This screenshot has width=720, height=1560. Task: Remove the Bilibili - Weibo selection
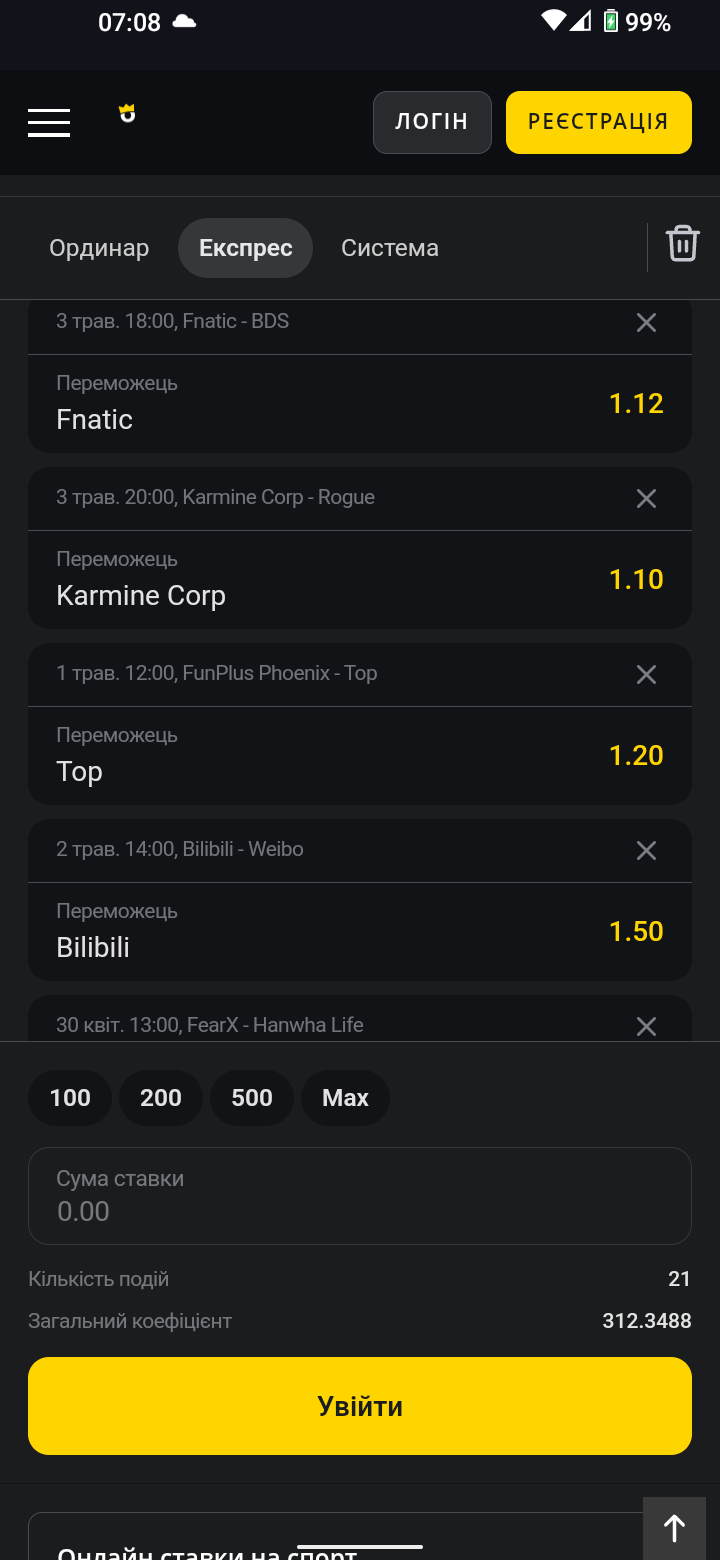click(647, 850)
